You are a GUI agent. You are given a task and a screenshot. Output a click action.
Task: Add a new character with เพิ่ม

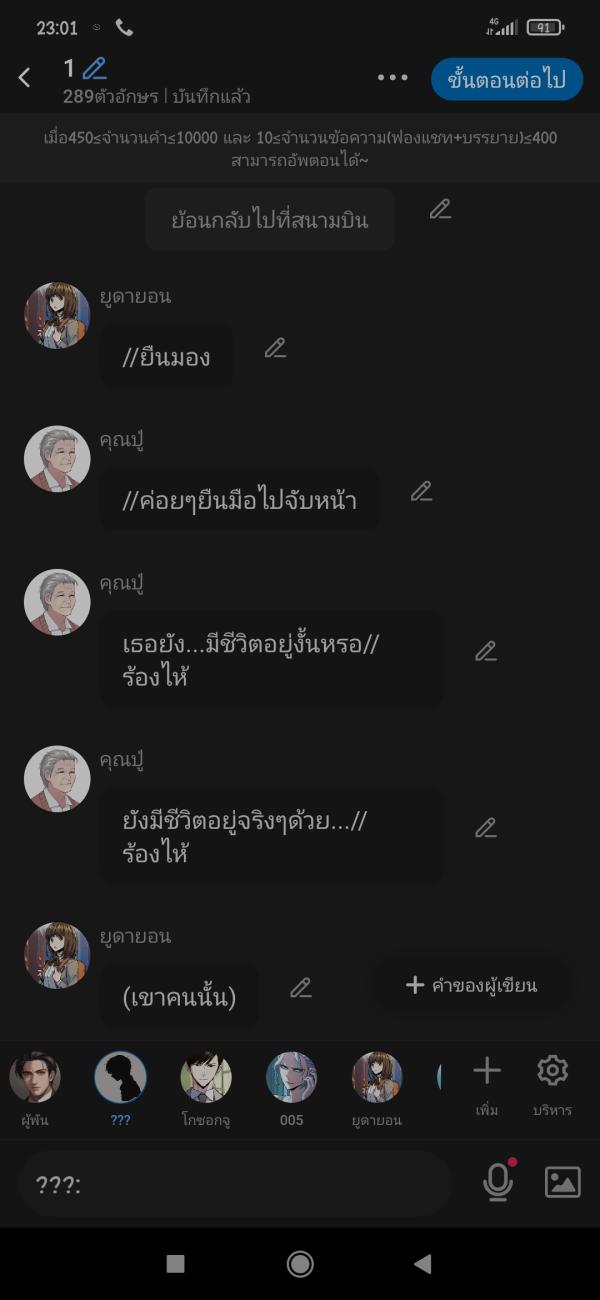tap(487, 1084)
